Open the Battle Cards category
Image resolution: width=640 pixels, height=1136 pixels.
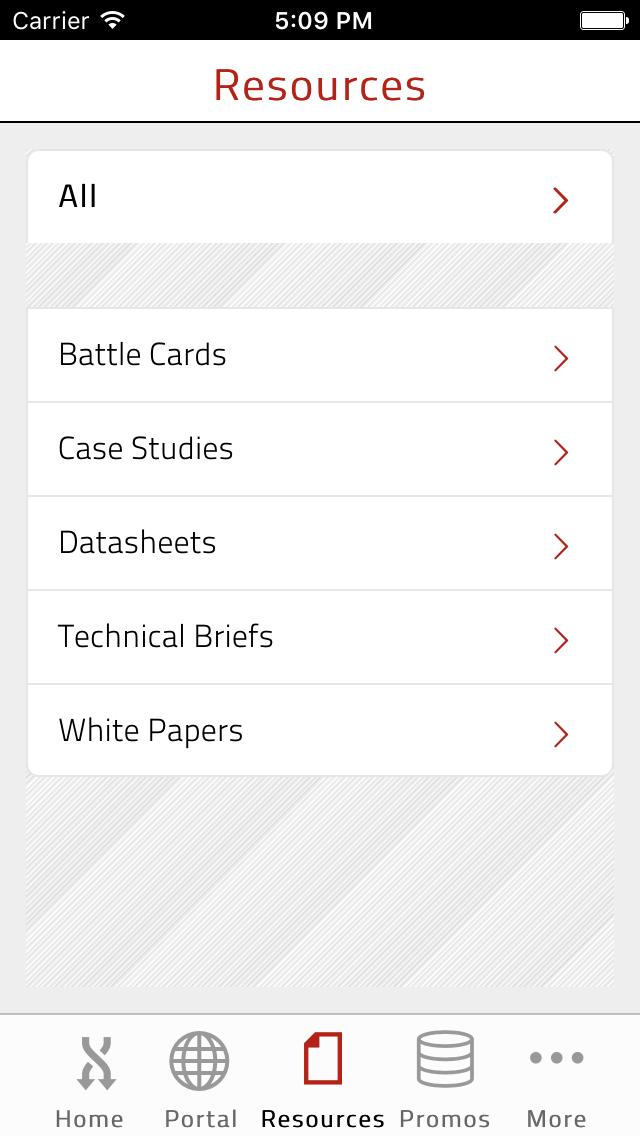pyautogui.click(x=319, y=356)
